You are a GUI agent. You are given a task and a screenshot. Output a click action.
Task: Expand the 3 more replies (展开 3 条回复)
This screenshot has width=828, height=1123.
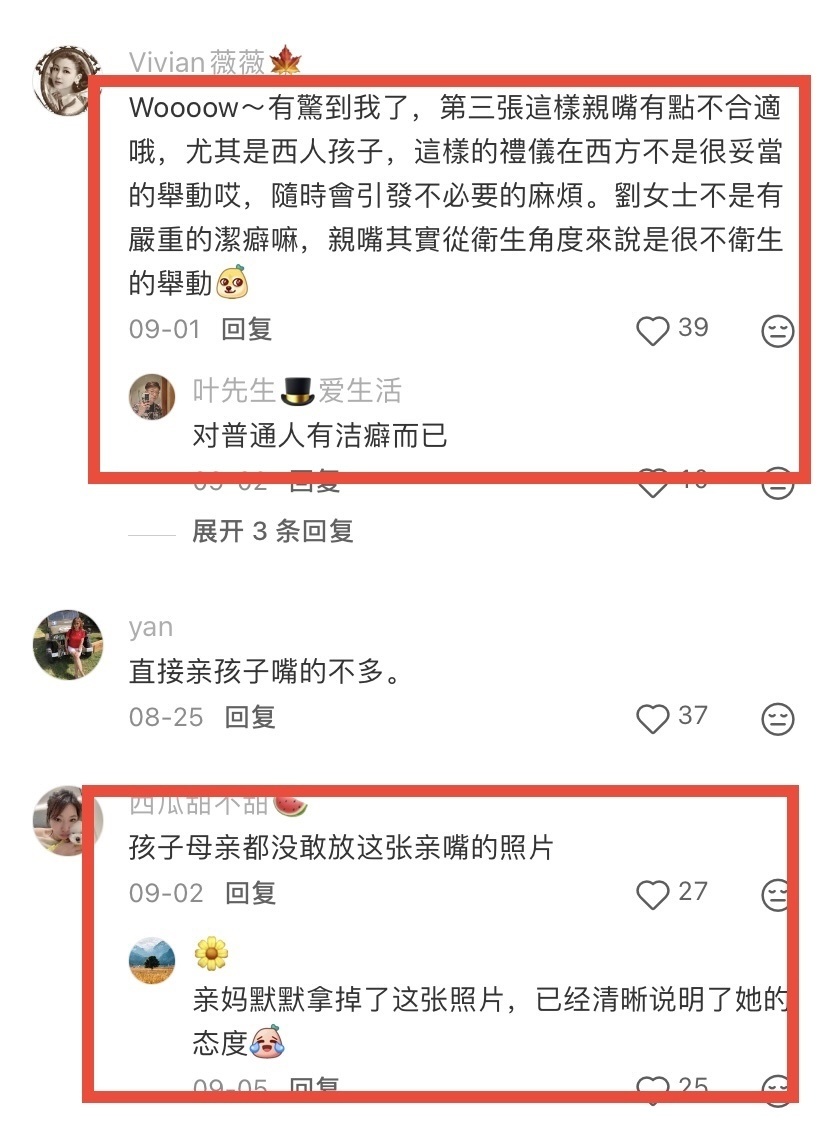(272, 531)
